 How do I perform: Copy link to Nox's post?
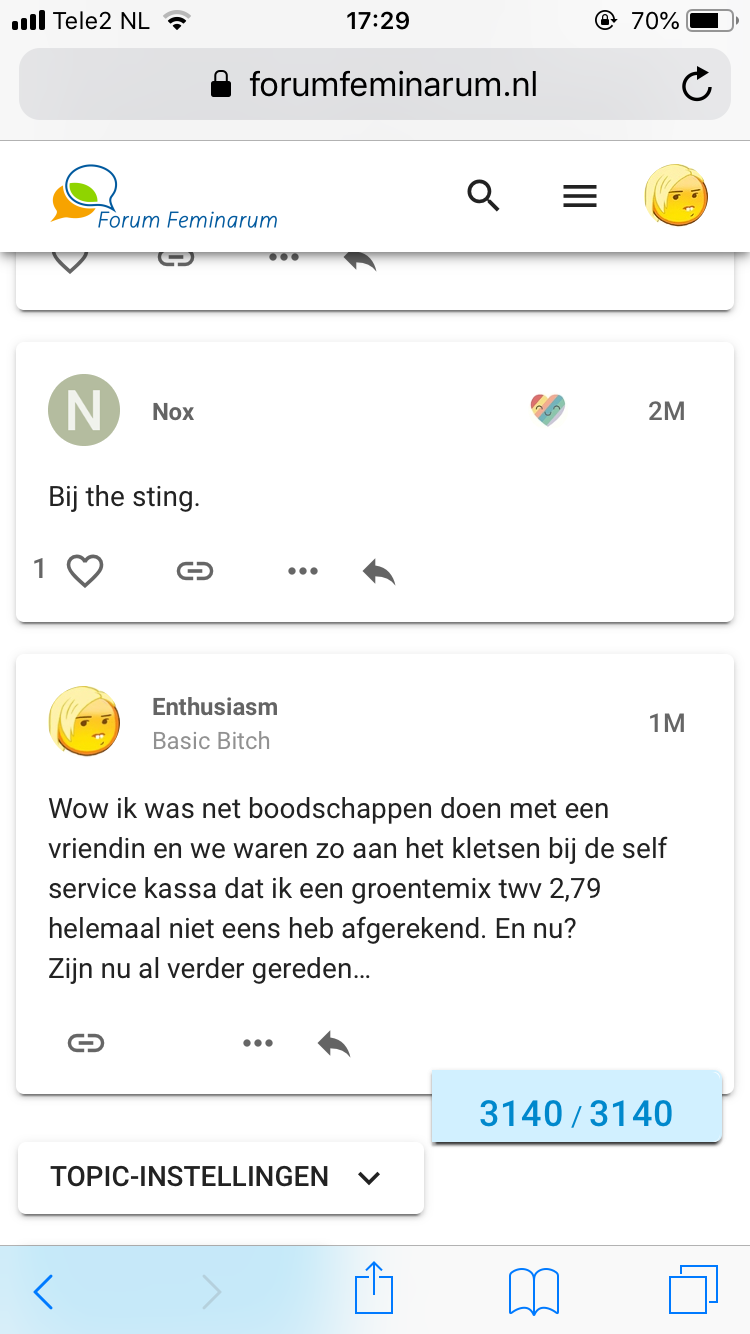click(x=195, y=571)
